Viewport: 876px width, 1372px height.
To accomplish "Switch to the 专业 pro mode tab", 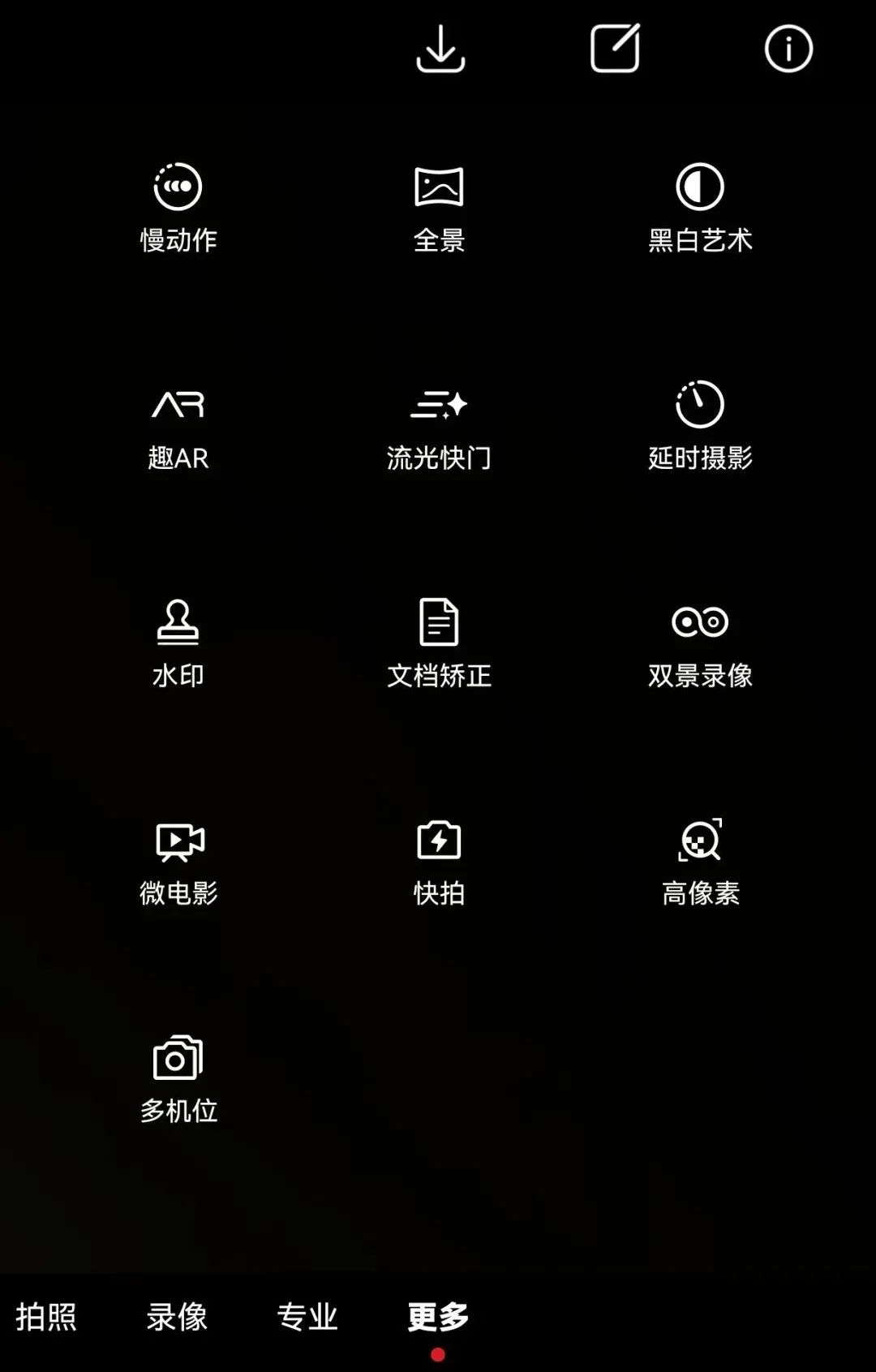I will 308,1313.
